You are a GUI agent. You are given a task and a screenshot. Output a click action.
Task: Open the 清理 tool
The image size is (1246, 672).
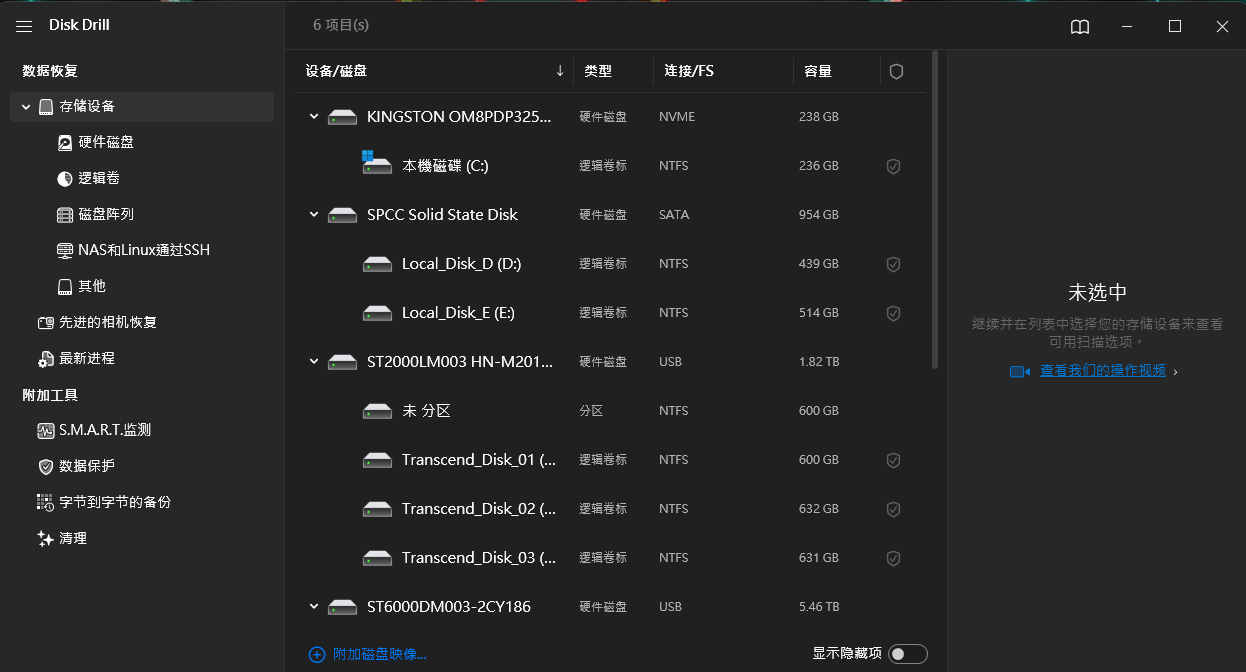73,538
